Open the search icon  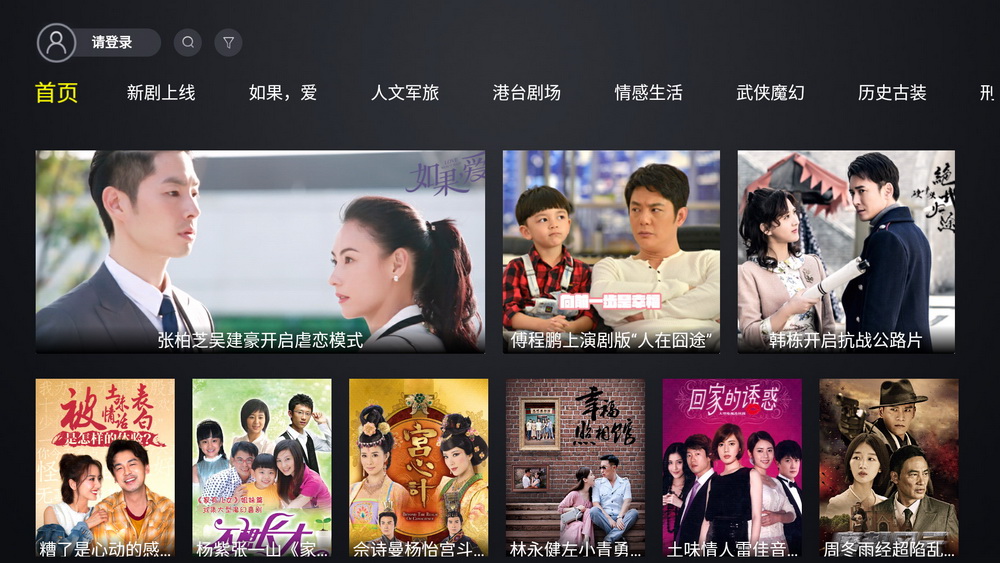tap(187, 43)
